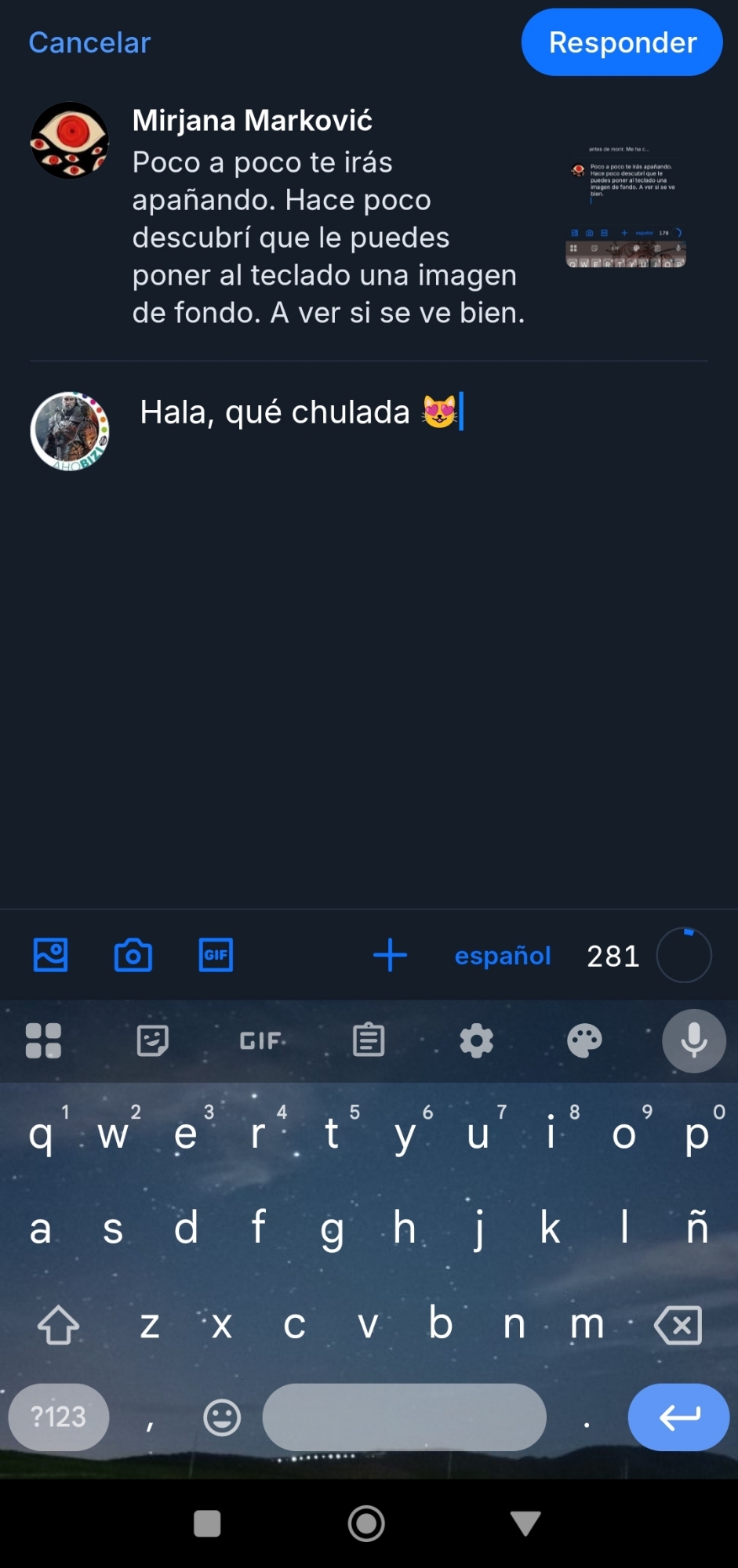
Task: Send the reply with Responder button
Action: (x=622, y=43)
